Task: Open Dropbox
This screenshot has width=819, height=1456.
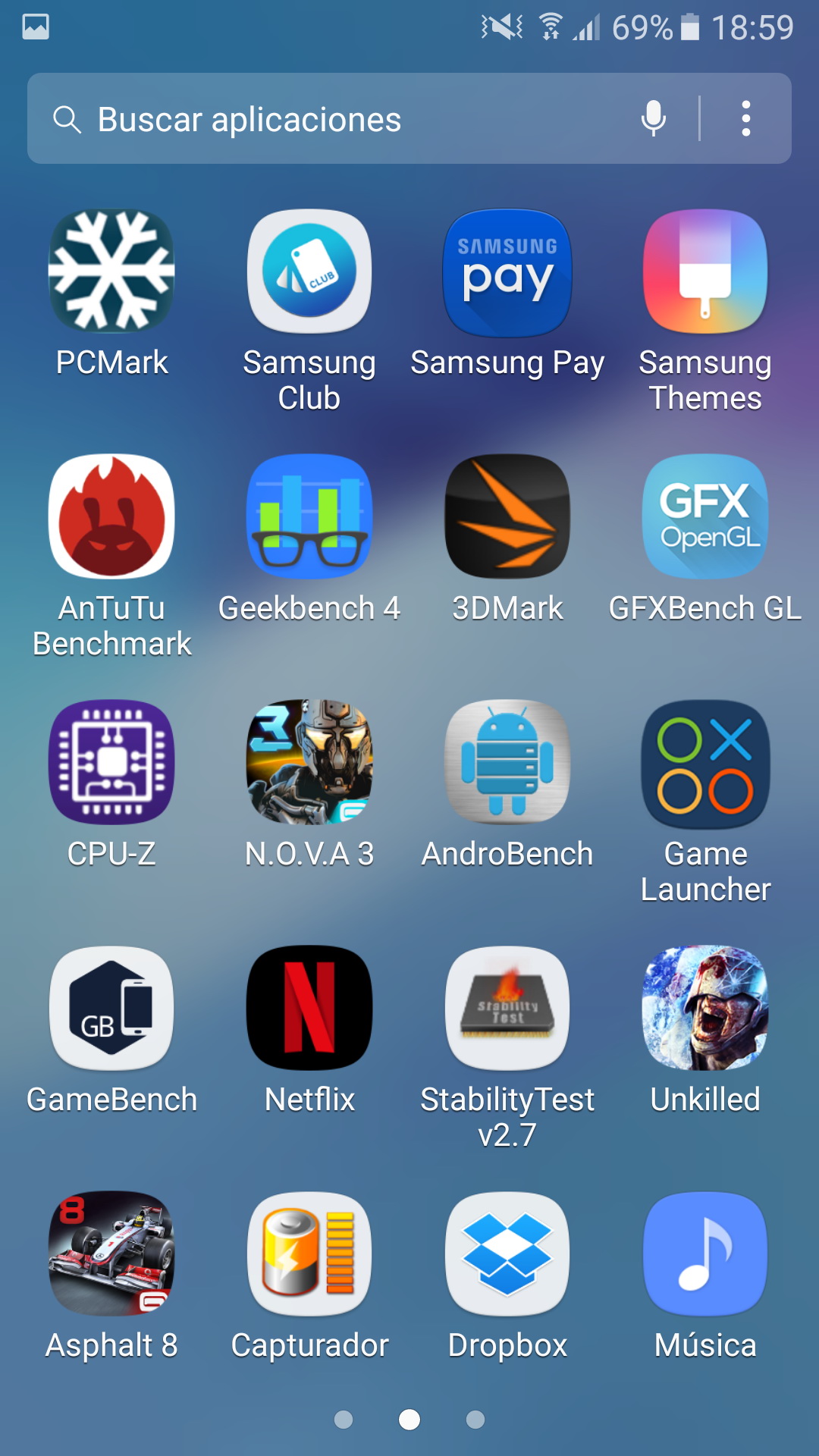Action: coord(507,1254)
